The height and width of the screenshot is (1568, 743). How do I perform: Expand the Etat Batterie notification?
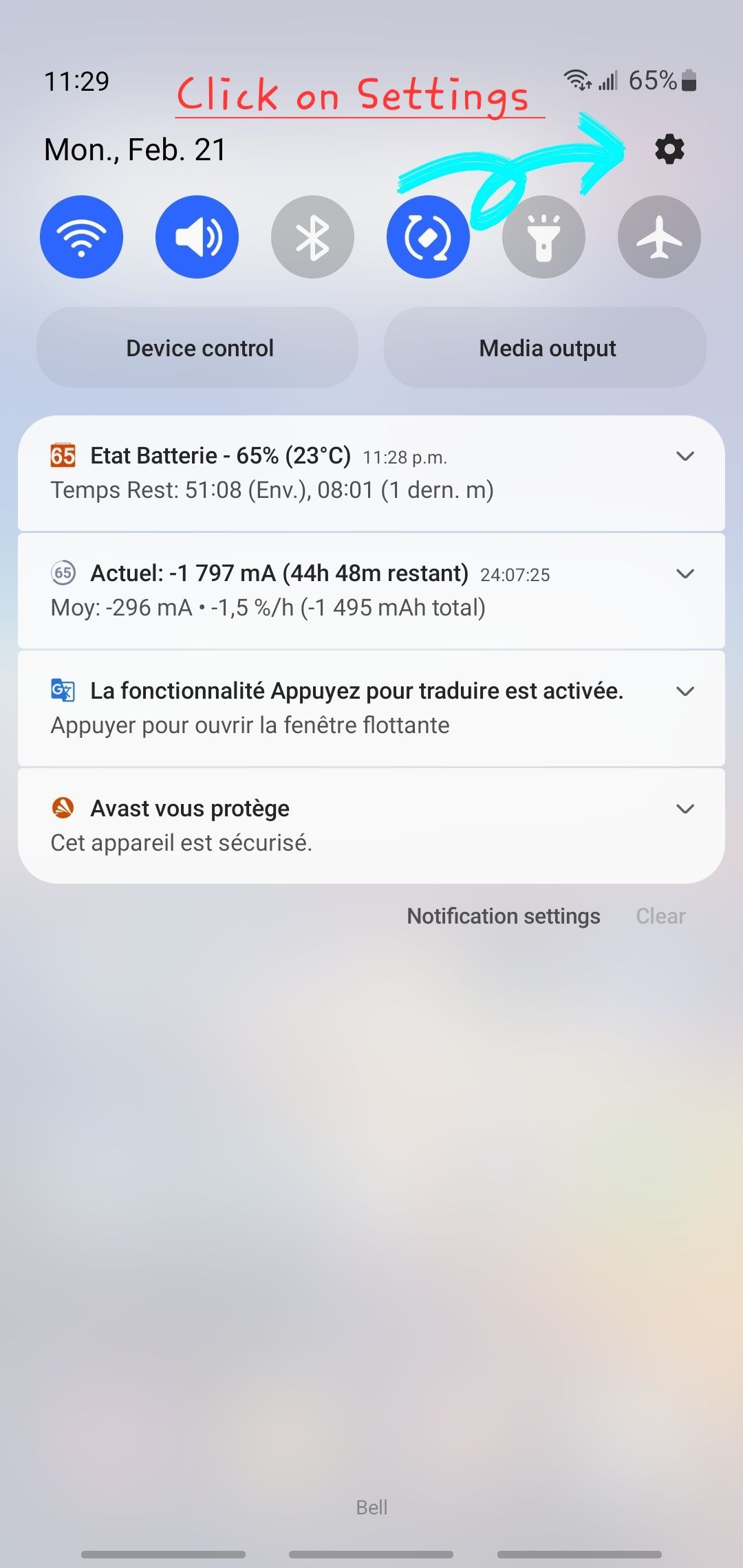click(685, 456)
